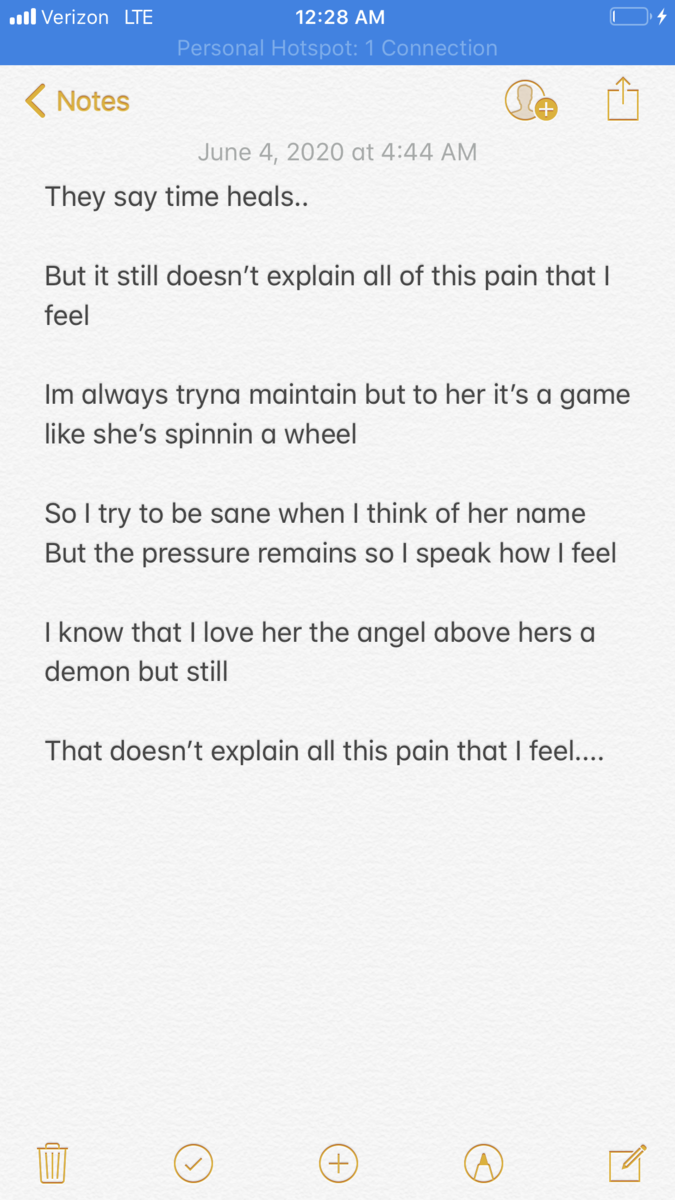The image size is (675, 1200).
Task: Delete this note with the trash icon
Action: pos(52,1163)
